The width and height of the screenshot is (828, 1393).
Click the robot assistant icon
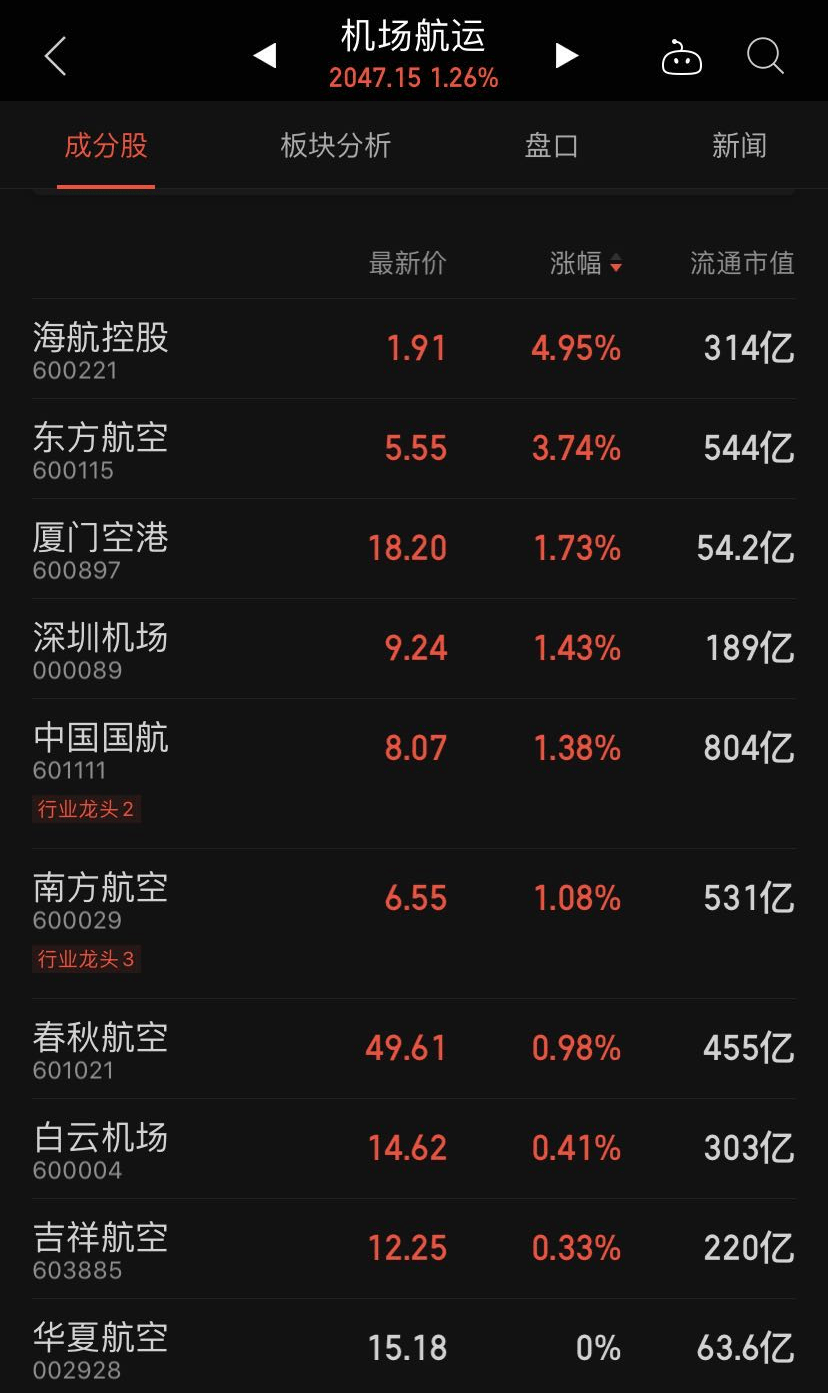tap(681, 56)
